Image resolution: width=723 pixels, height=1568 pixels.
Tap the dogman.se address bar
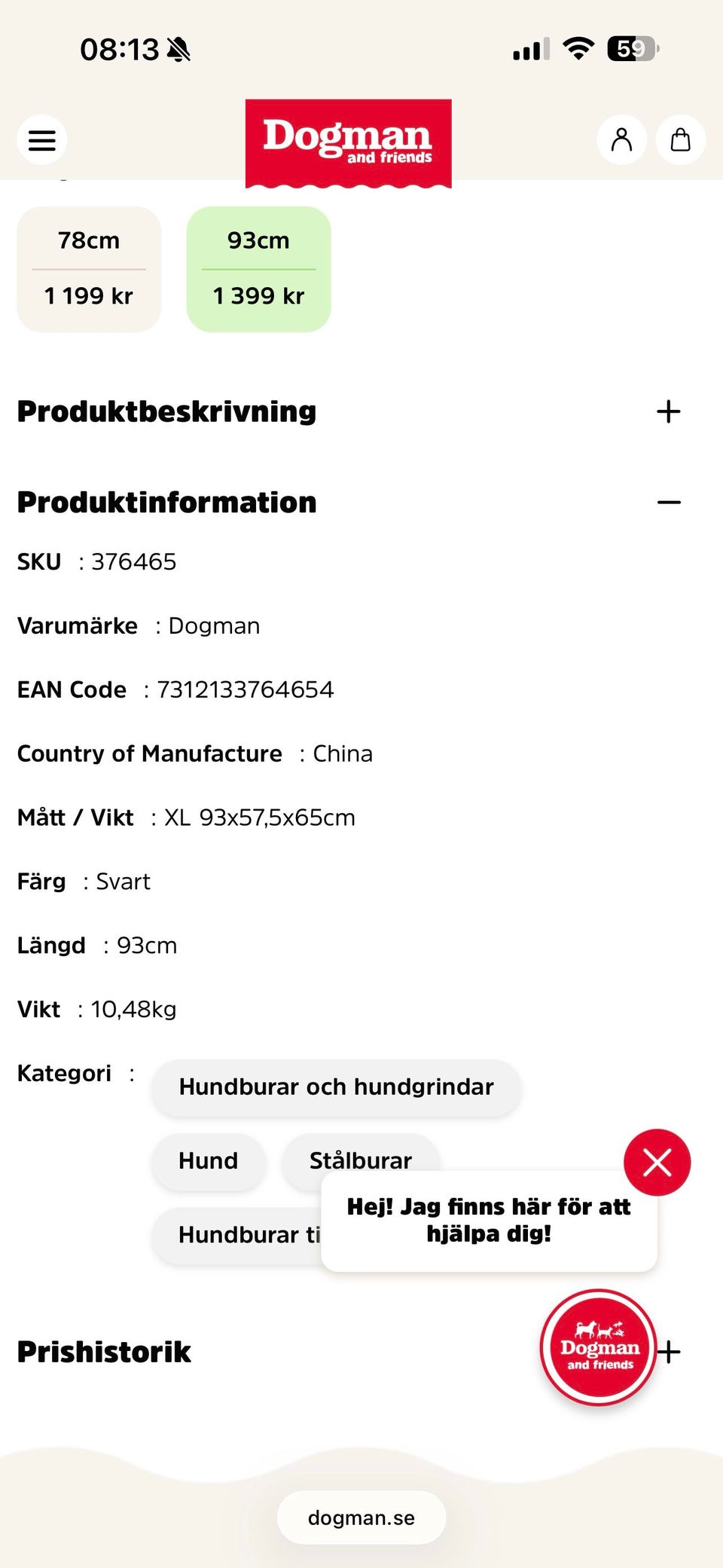point(361,1518)
